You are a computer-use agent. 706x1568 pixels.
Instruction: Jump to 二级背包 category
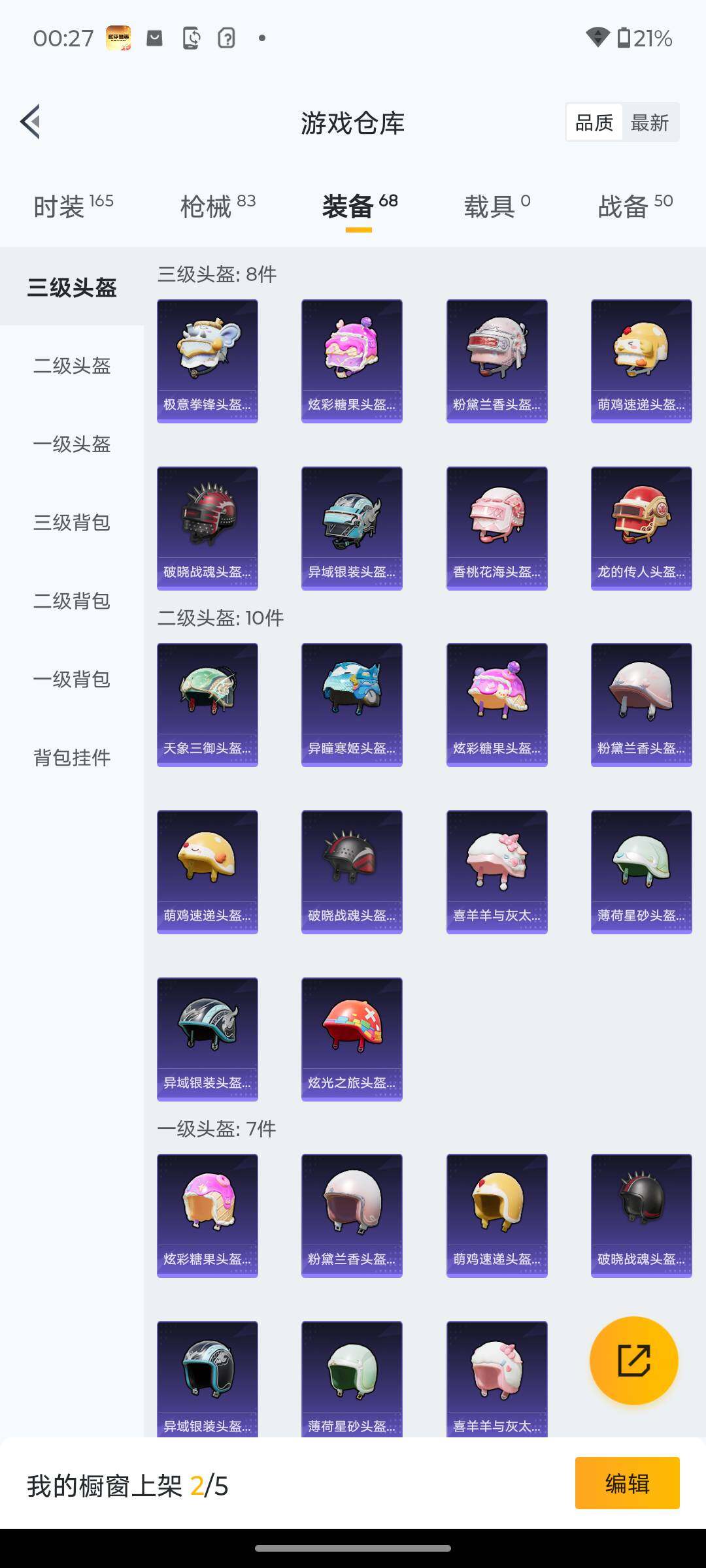pos(72,601)
